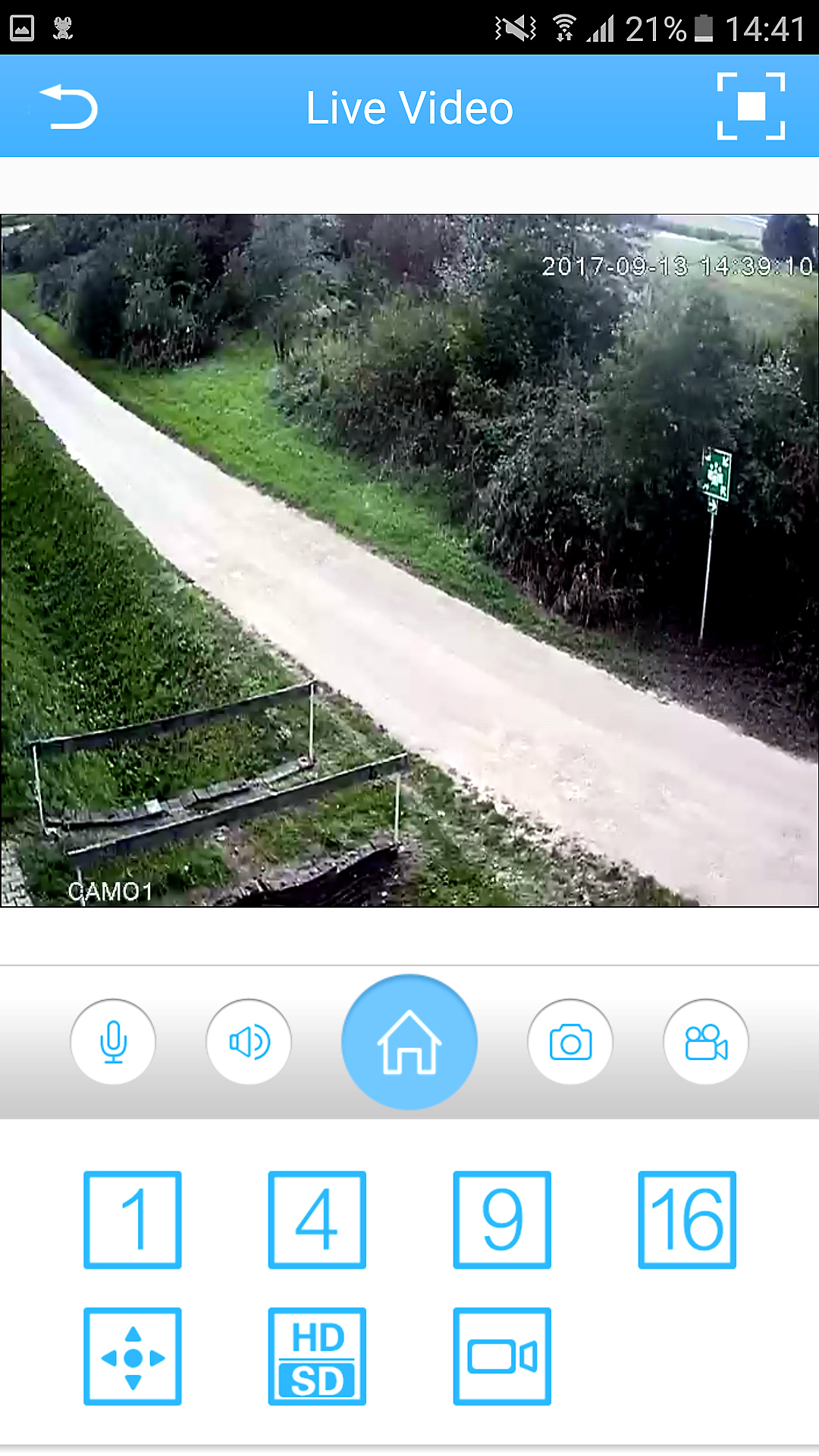Viewport: 819px width, 1456px height.
Task: Tap the microphone talk button
Action: (x=113, y=1041)
